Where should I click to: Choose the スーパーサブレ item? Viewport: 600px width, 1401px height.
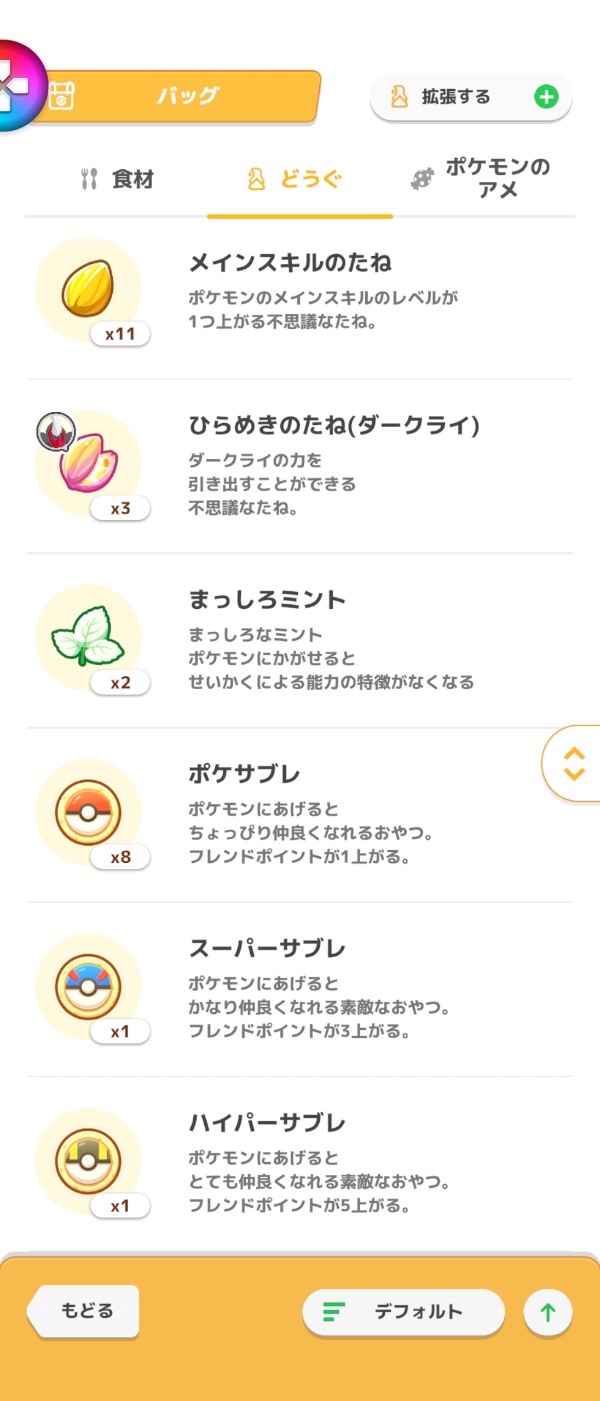click(x=299, y=988)
